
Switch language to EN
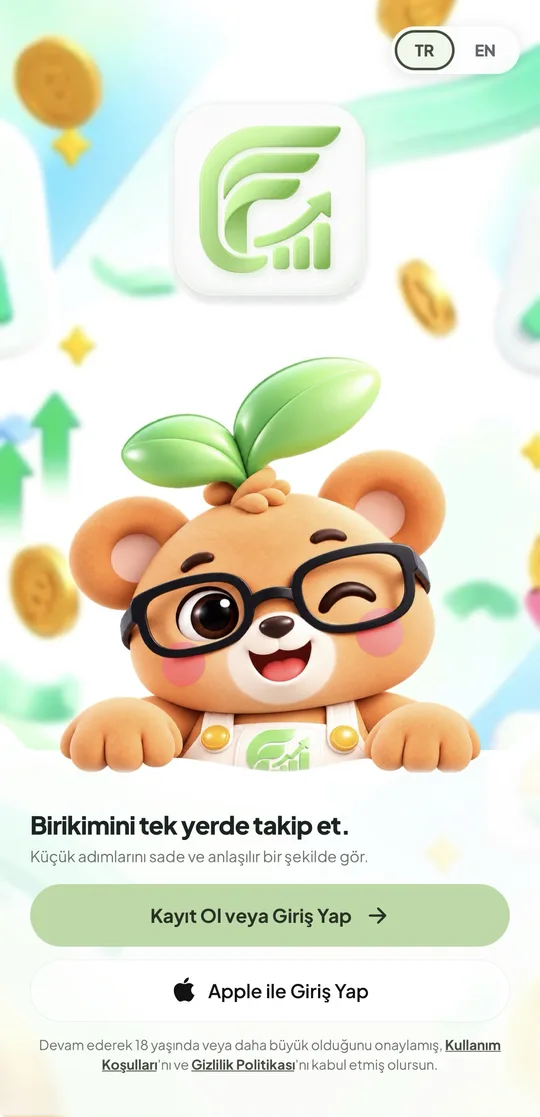[484, 51]
